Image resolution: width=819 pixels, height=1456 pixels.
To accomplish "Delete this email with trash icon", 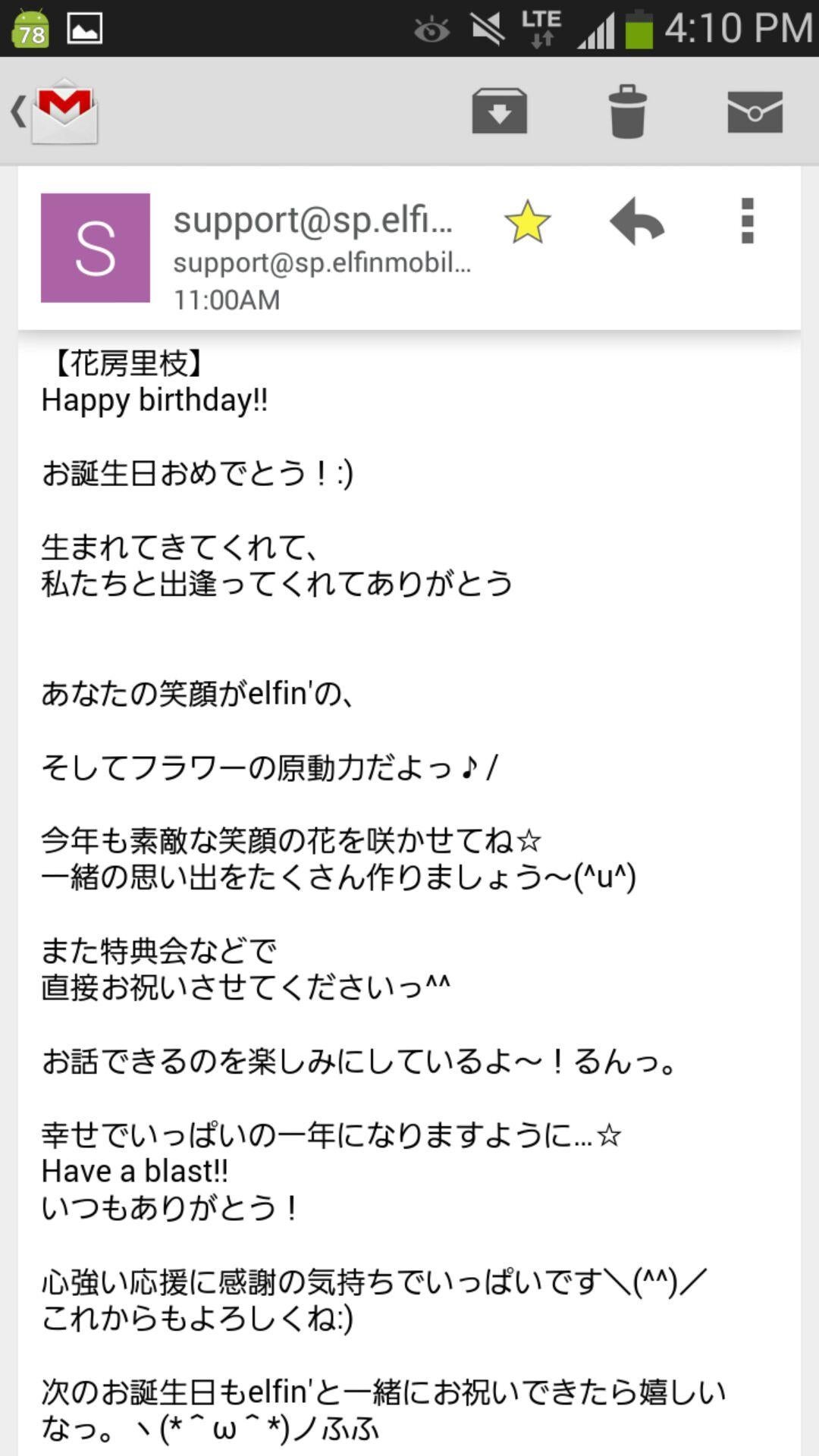I will [627, 111].
